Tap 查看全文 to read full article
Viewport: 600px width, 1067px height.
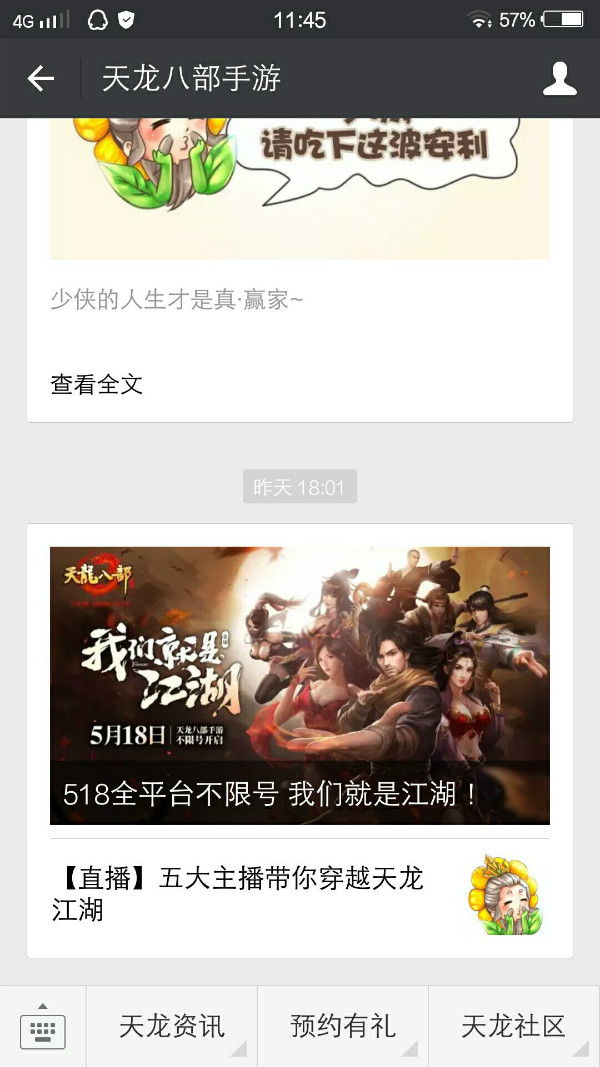pos(97,384)
